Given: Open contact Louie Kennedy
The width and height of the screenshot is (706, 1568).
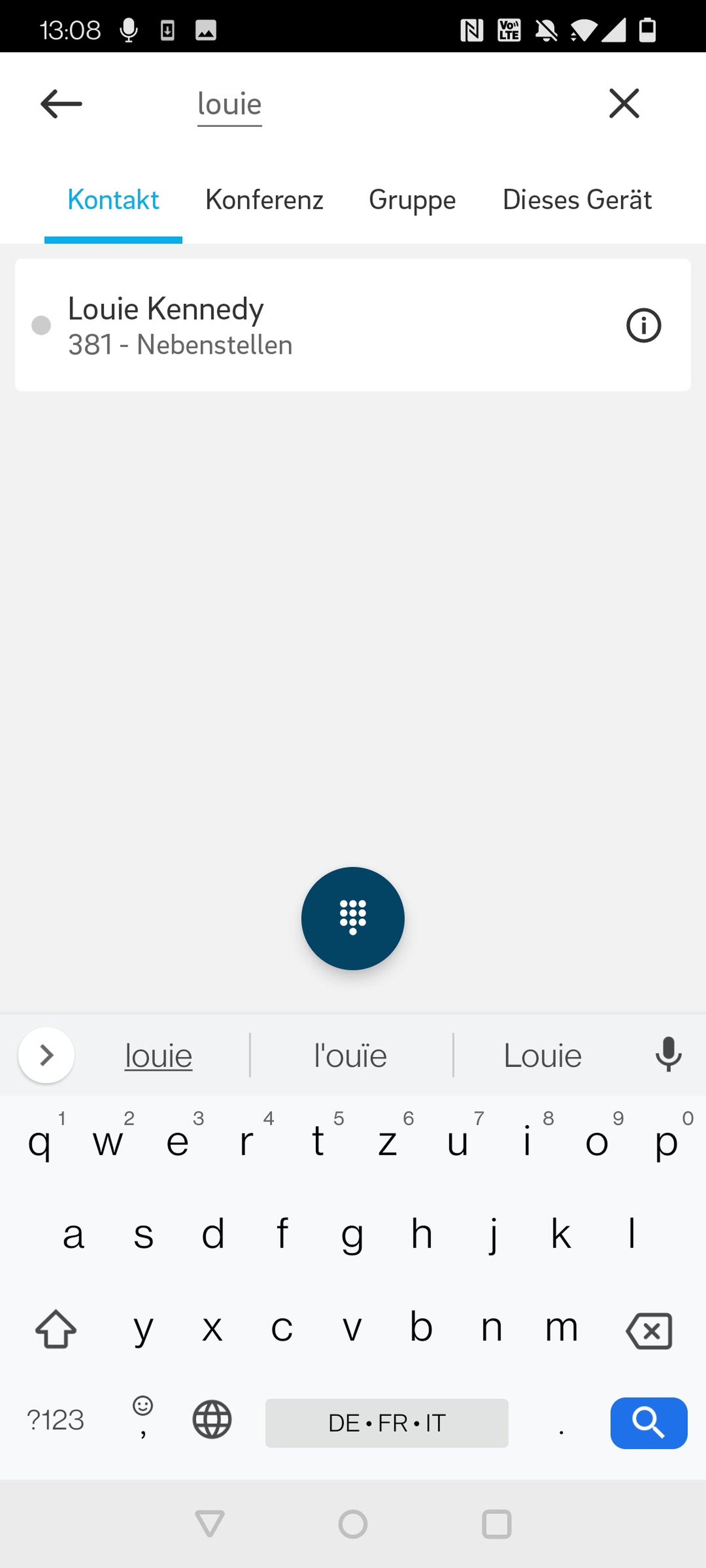Looking at the screenshot, I should [x=244, y=325].
